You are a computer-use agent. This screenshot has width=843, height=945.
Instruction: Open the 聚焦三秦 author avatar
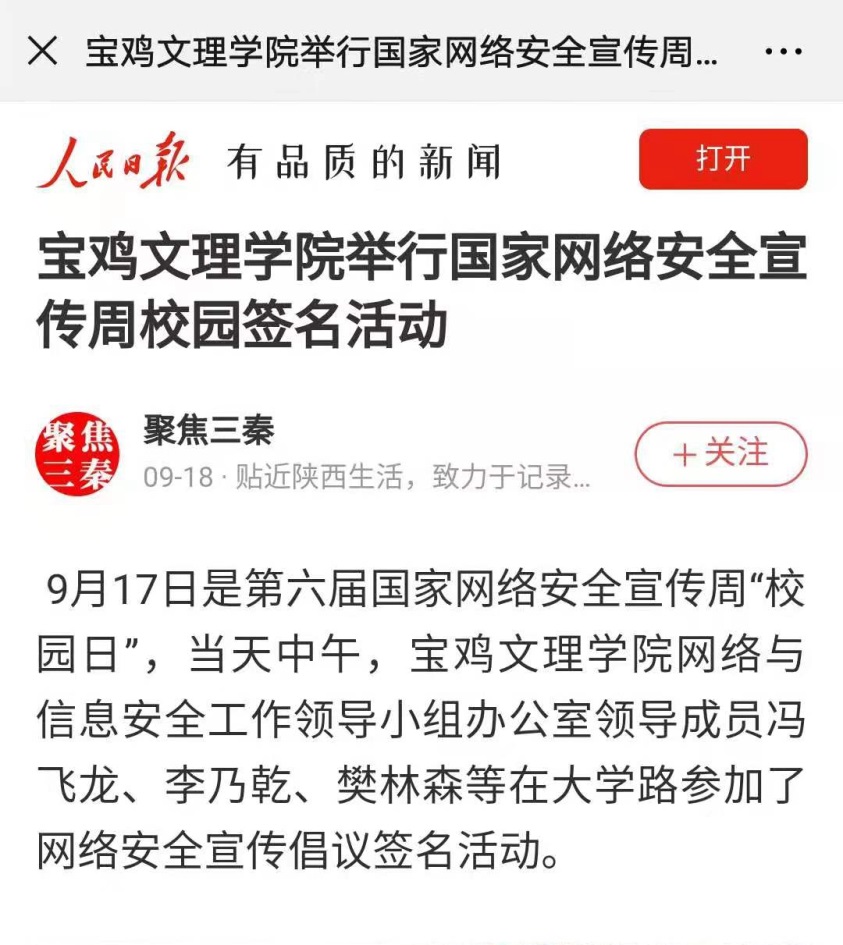coord(76,455)
